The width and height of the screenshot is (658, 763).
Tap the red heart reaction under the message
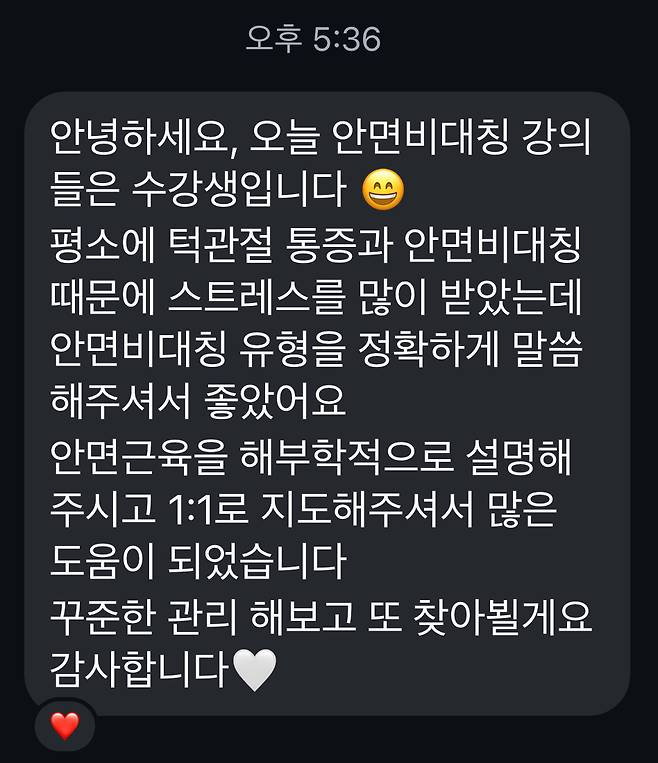tap(65, 726)
